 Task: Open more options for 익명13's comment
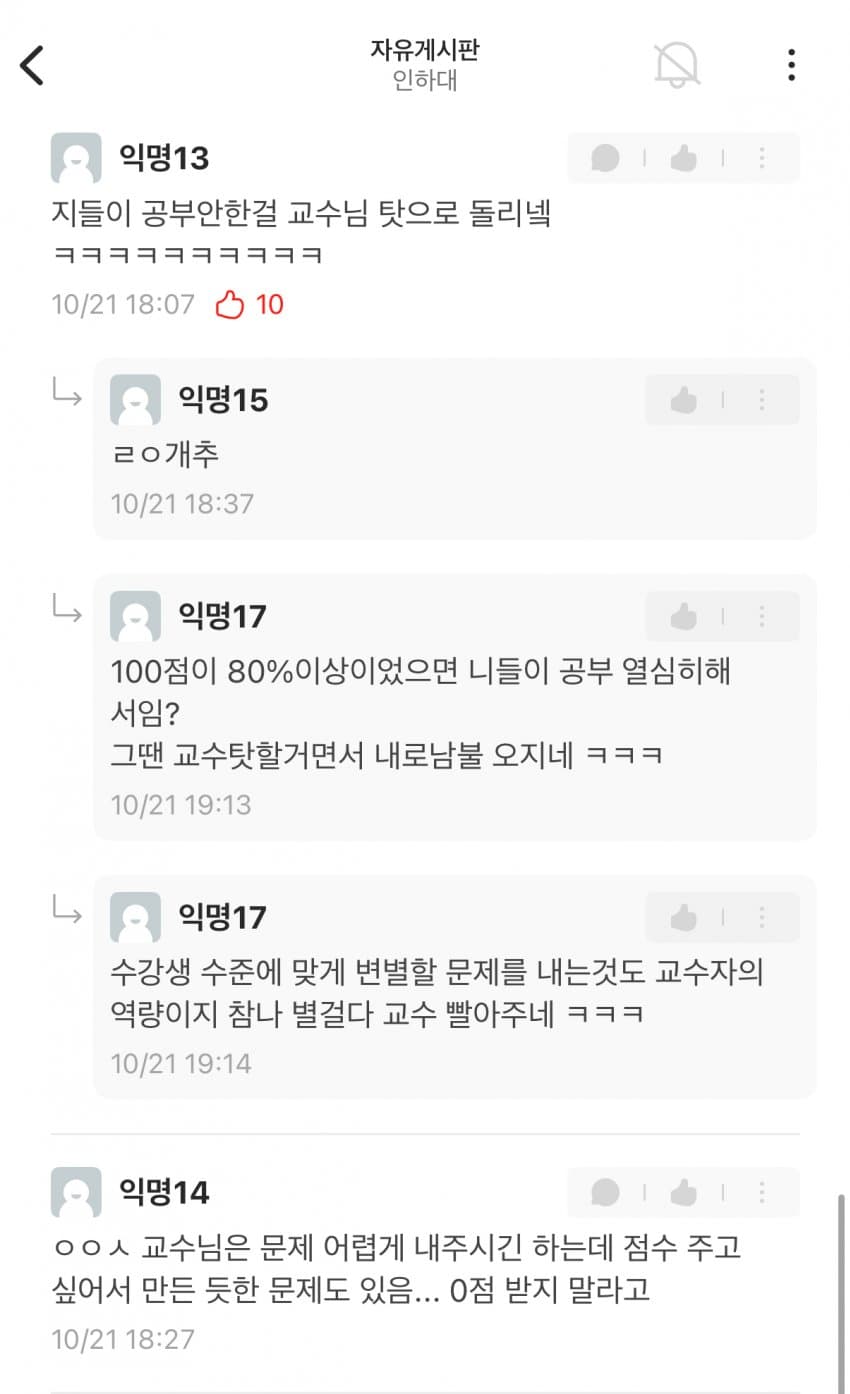point(762,158)
